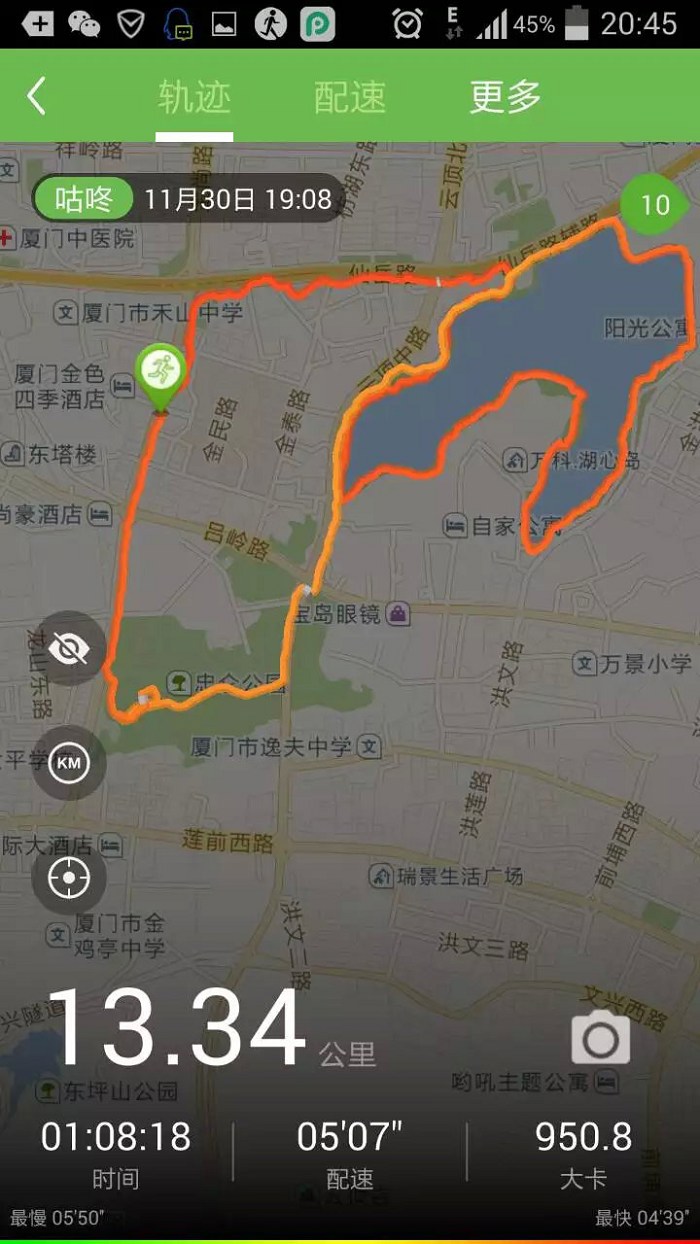
Task: Tap the runner start marker on the map
Action: point(161,372)
